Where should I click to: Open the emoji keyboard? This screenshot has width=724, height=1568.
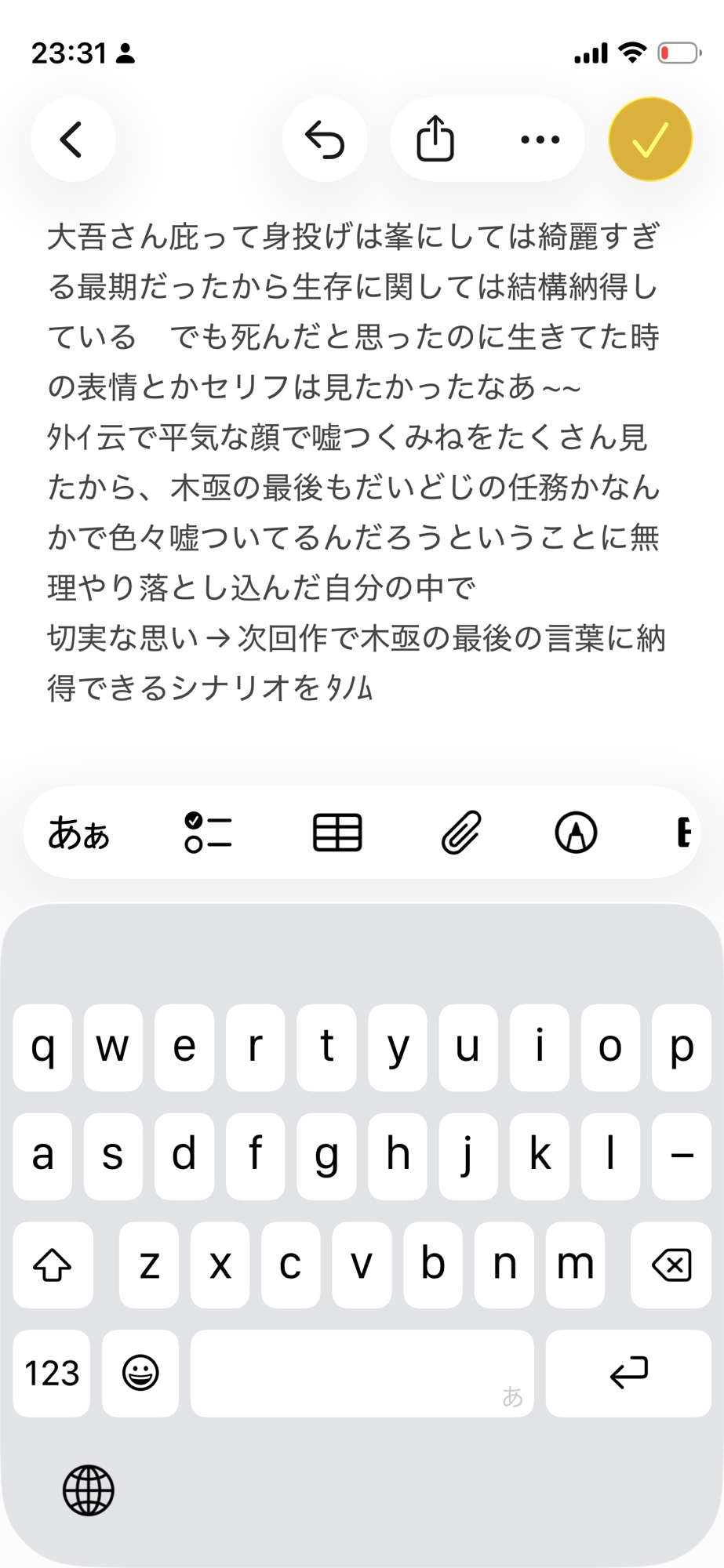[x=140, y=1373]
